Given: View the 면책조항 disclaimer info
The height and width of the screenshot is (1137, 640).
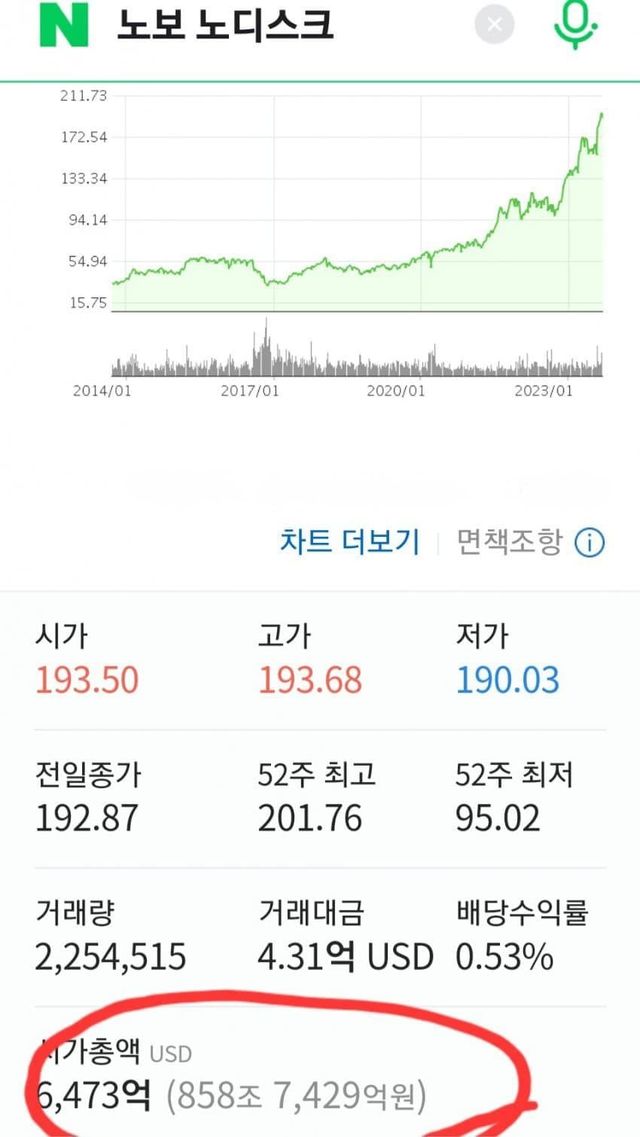Looking at the screenshot, I should [531, 542].
